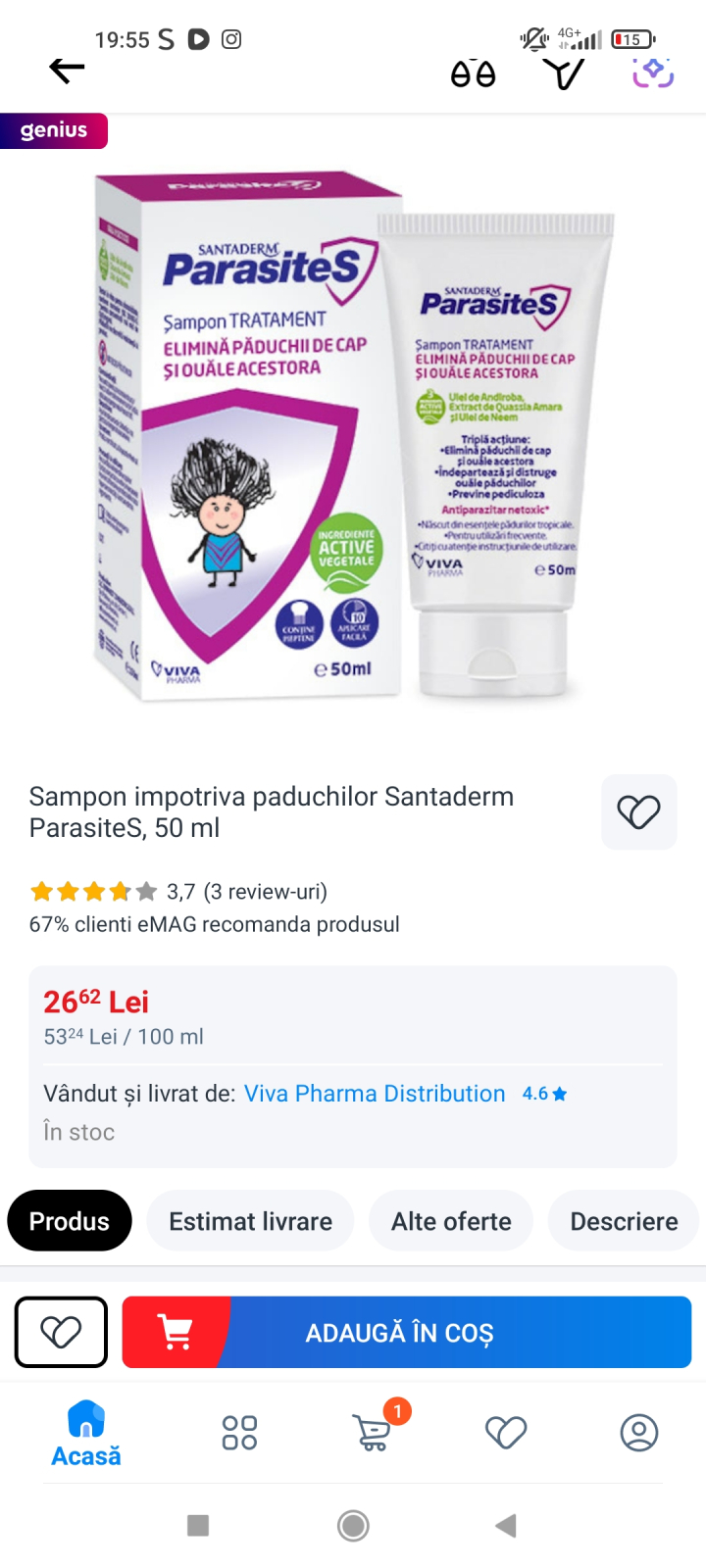Show Alte oferte section
Viewport: 706px width, 1568px height.
pos(451,1221)
